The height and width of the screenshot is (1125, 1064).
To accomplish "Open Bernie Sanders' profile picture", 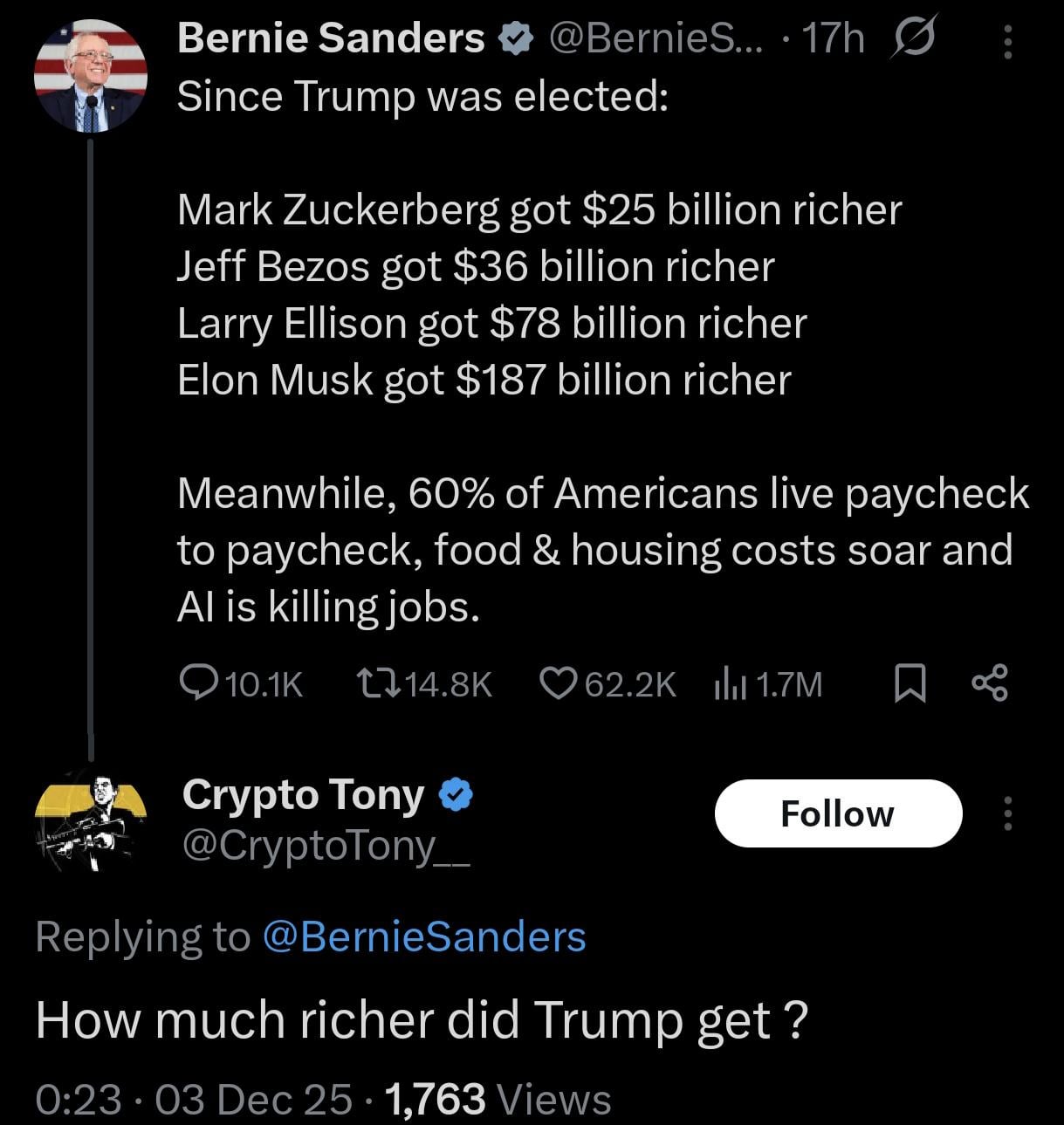I will coord(91,77).
